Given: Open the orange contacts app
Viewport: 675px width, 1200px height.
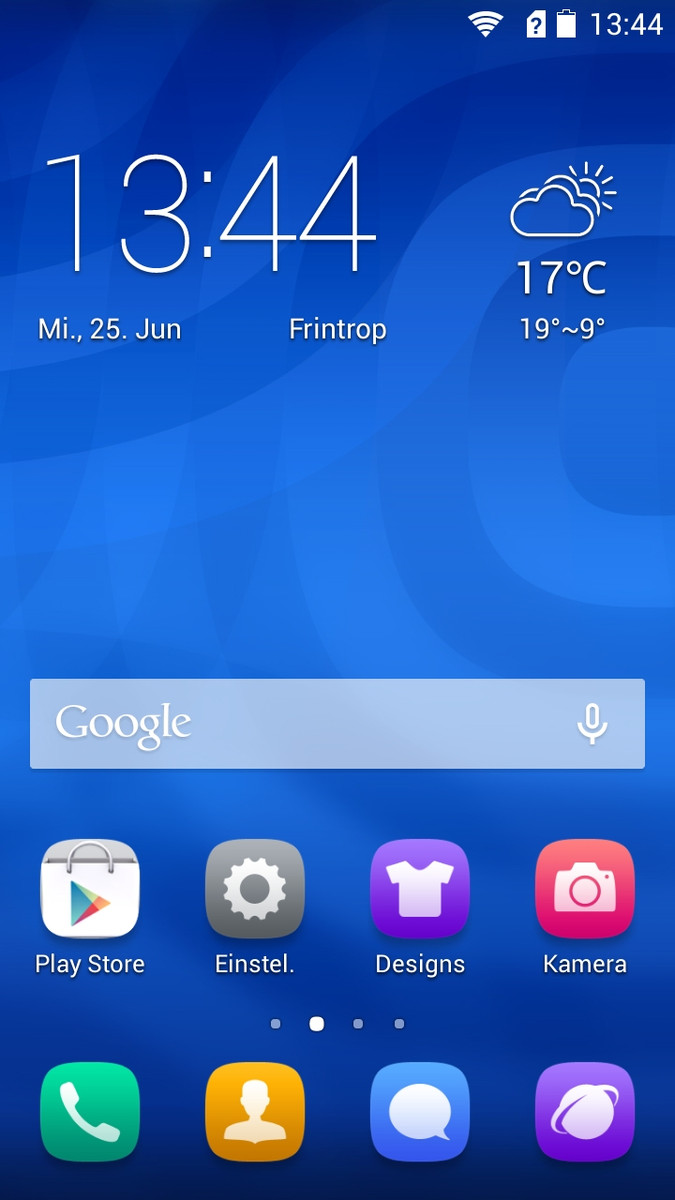Looking at the screenshot, I should (x=254, y=1111).
